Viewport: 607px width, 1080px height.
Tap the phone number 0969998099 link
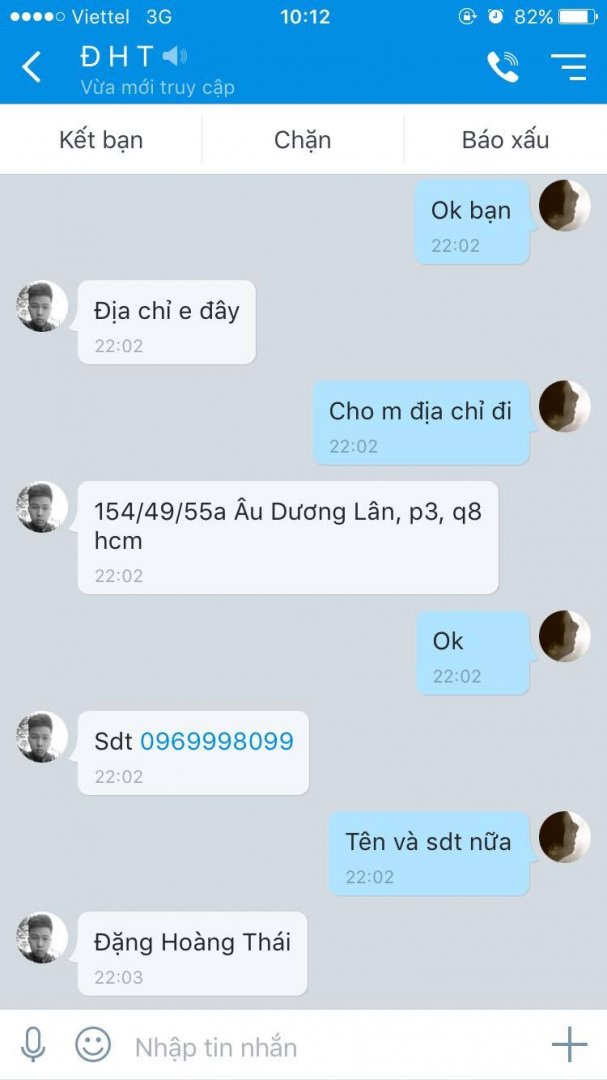pyautogui.click(x=217, y=742)
